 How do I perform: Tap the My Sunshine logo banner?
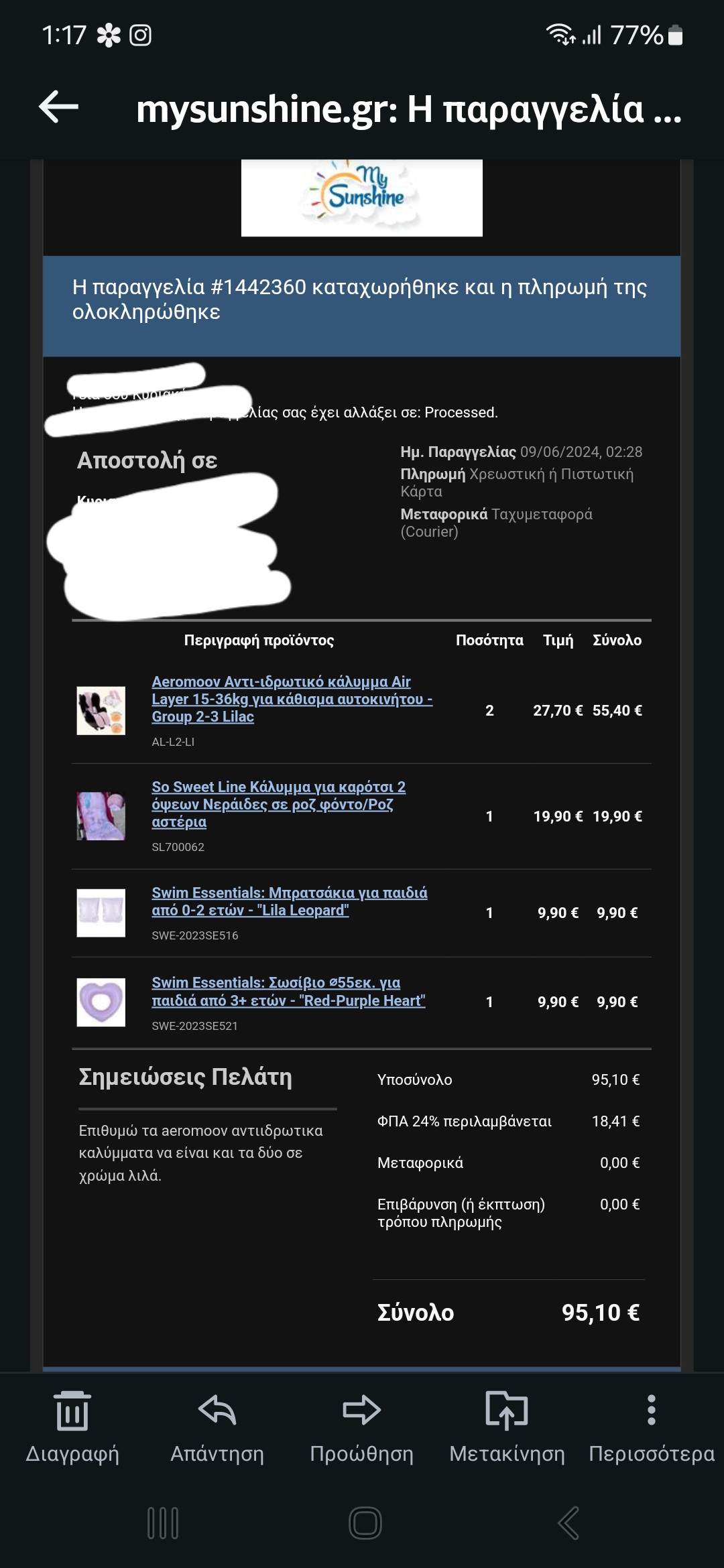click(x=362, y=198)
